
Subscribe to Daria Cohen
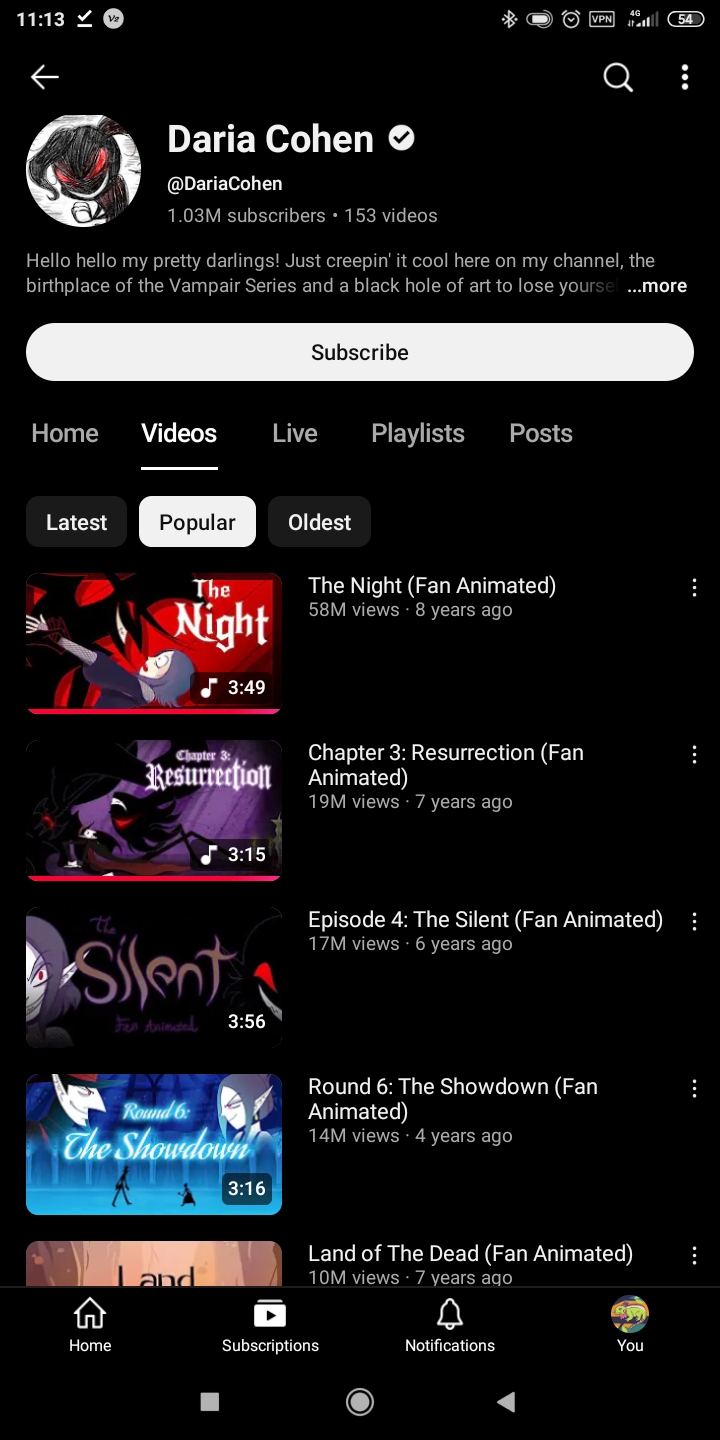click(360, 352)
